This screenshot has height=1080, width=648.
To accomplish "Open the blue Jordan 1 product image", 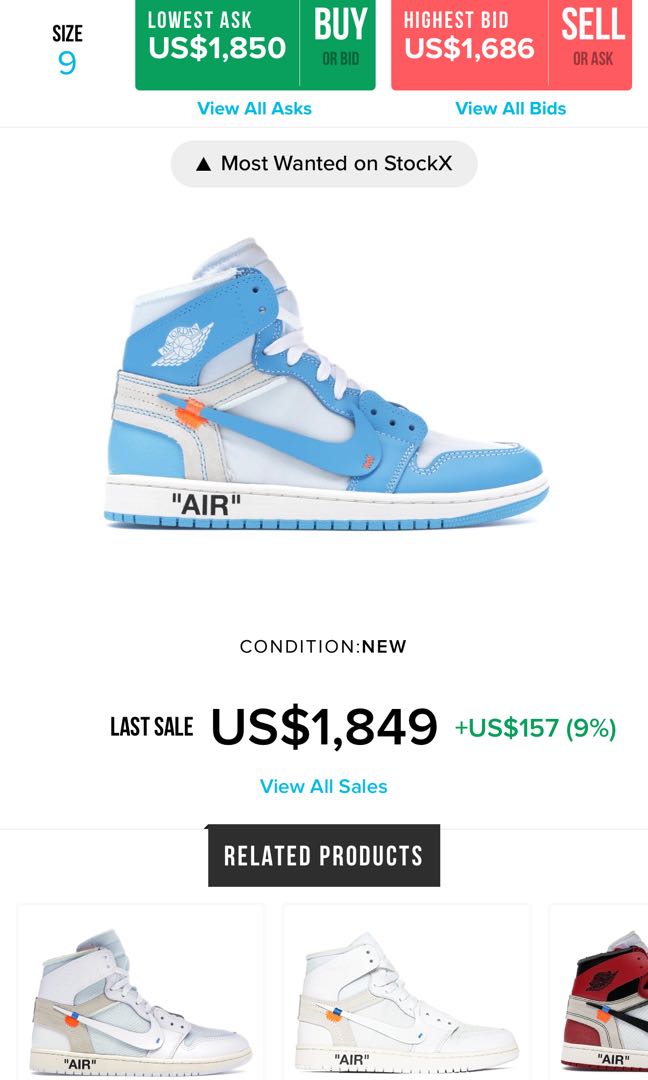I will [x=325, y=385].
